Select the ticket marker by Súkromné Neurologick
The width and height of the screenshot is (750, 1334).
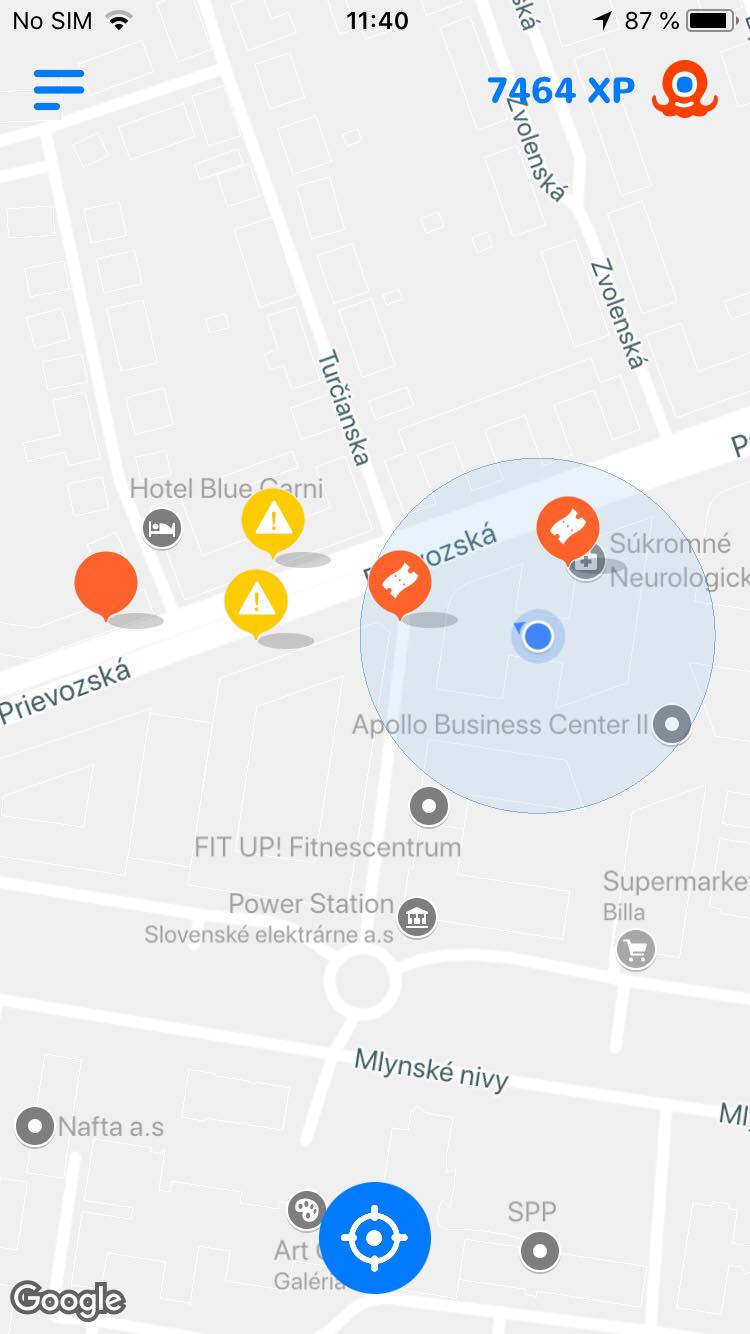[568, 531]
